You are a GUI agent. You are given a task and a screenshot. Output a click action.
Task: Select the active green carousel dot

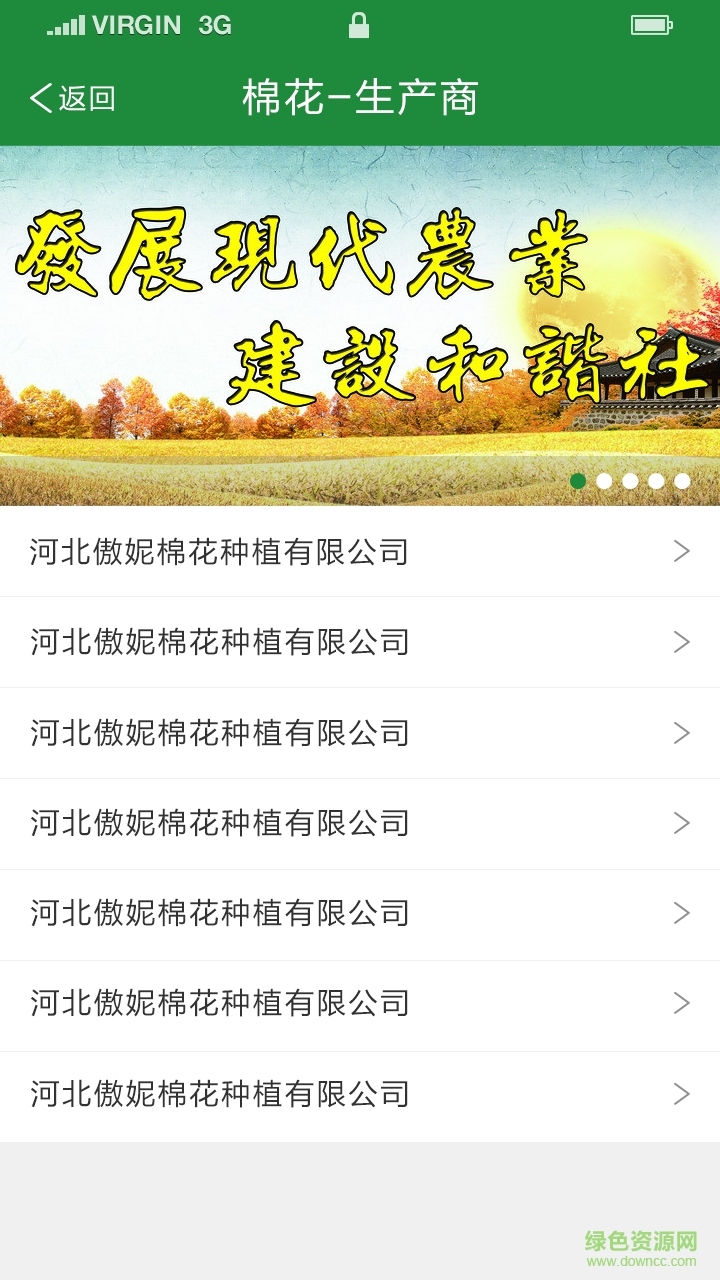coord(578,481)
